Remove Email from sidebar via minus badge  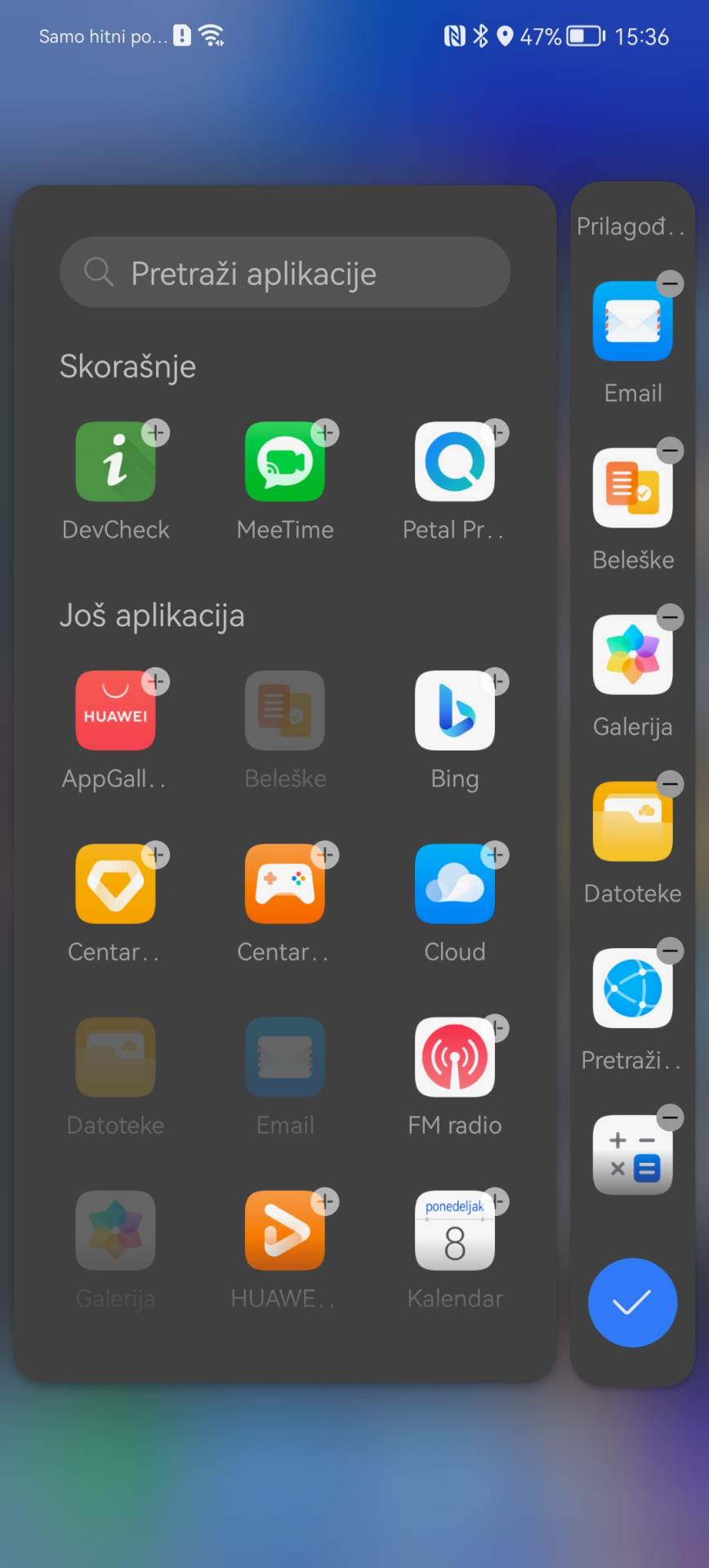[669, 283]
